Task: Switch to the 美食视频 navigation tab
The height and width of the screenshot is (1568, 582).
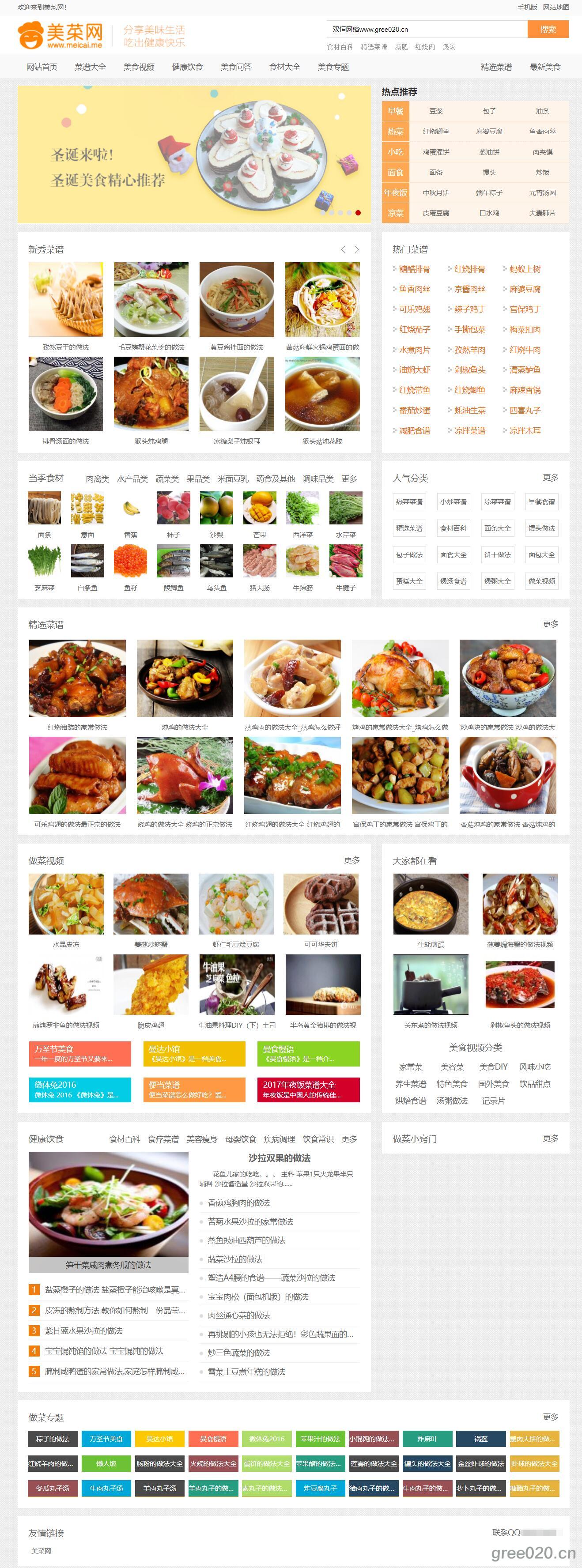Action: pos(139,67)
